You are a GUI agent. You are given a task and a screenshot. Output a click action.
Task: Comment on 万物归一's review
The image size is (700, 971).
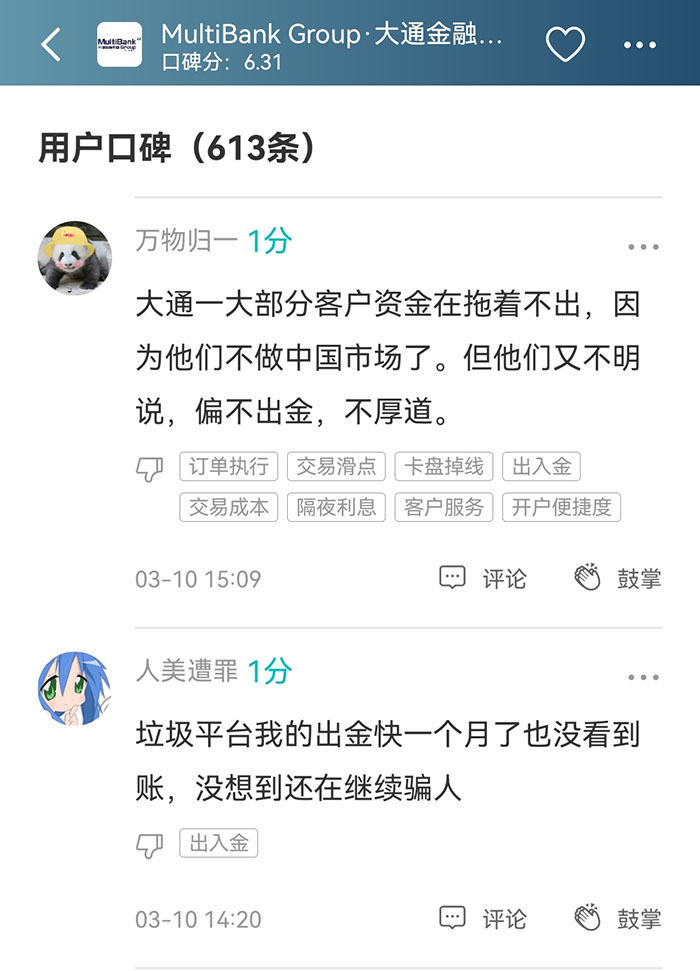[484, 578]
